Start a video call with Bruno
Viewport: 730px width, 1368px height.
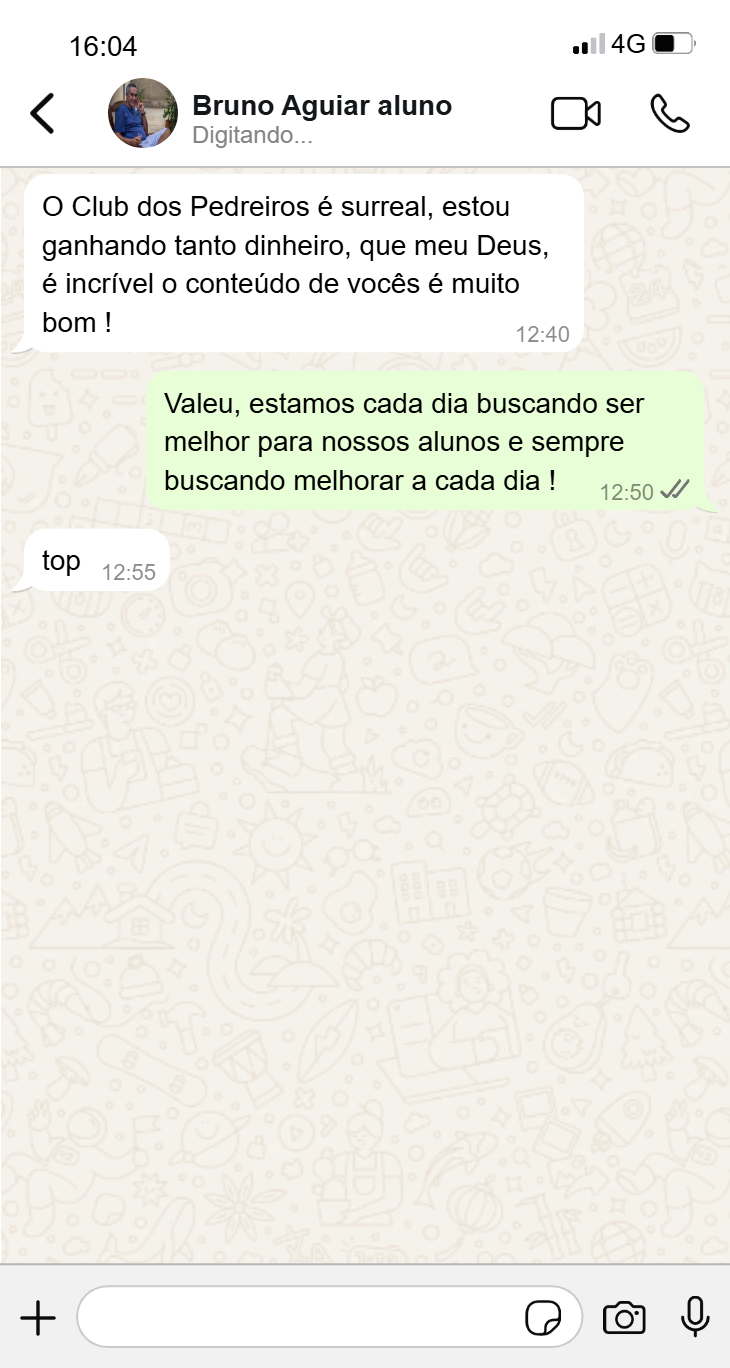575,114
